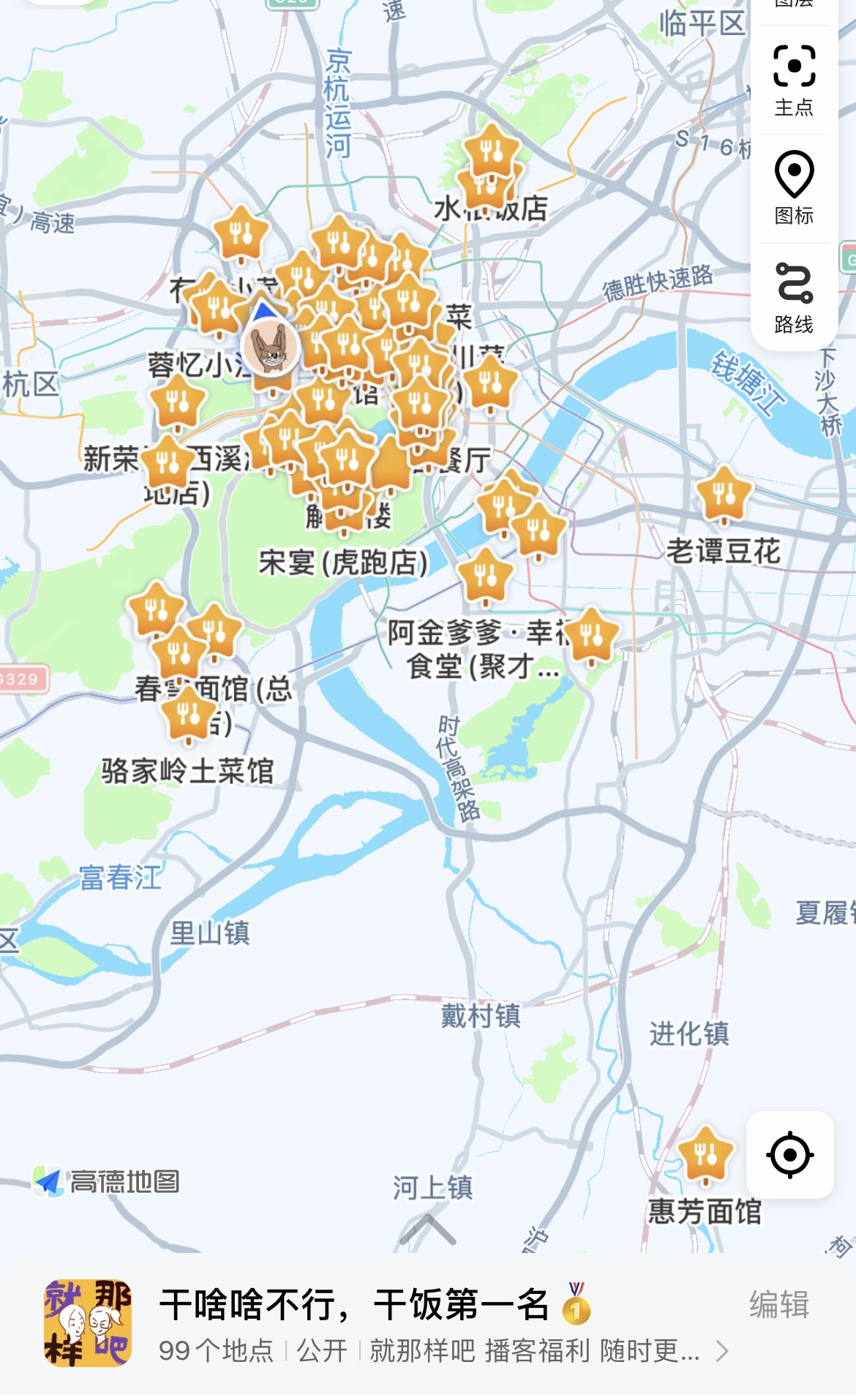Viewport: 856px width, 1400px height.
Task: Tap the 主点 focus button
Action: pyautogui.click(x=794, y=79)
